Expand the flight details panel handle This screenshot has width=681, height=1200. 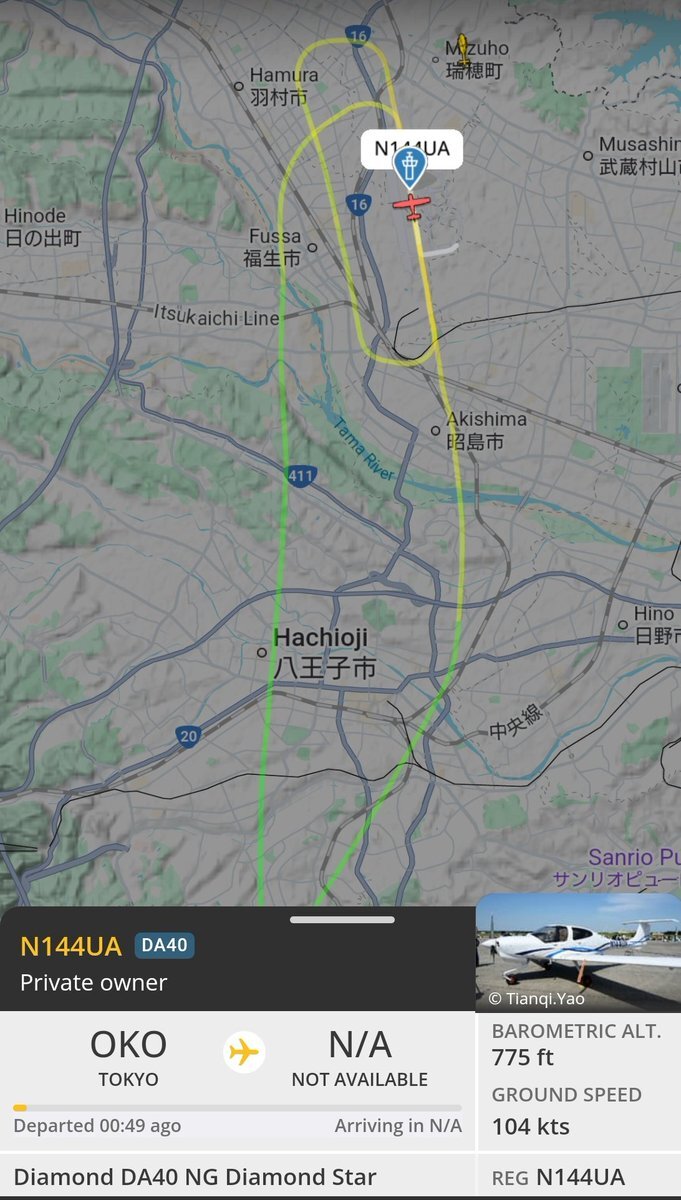pos(342,919)
